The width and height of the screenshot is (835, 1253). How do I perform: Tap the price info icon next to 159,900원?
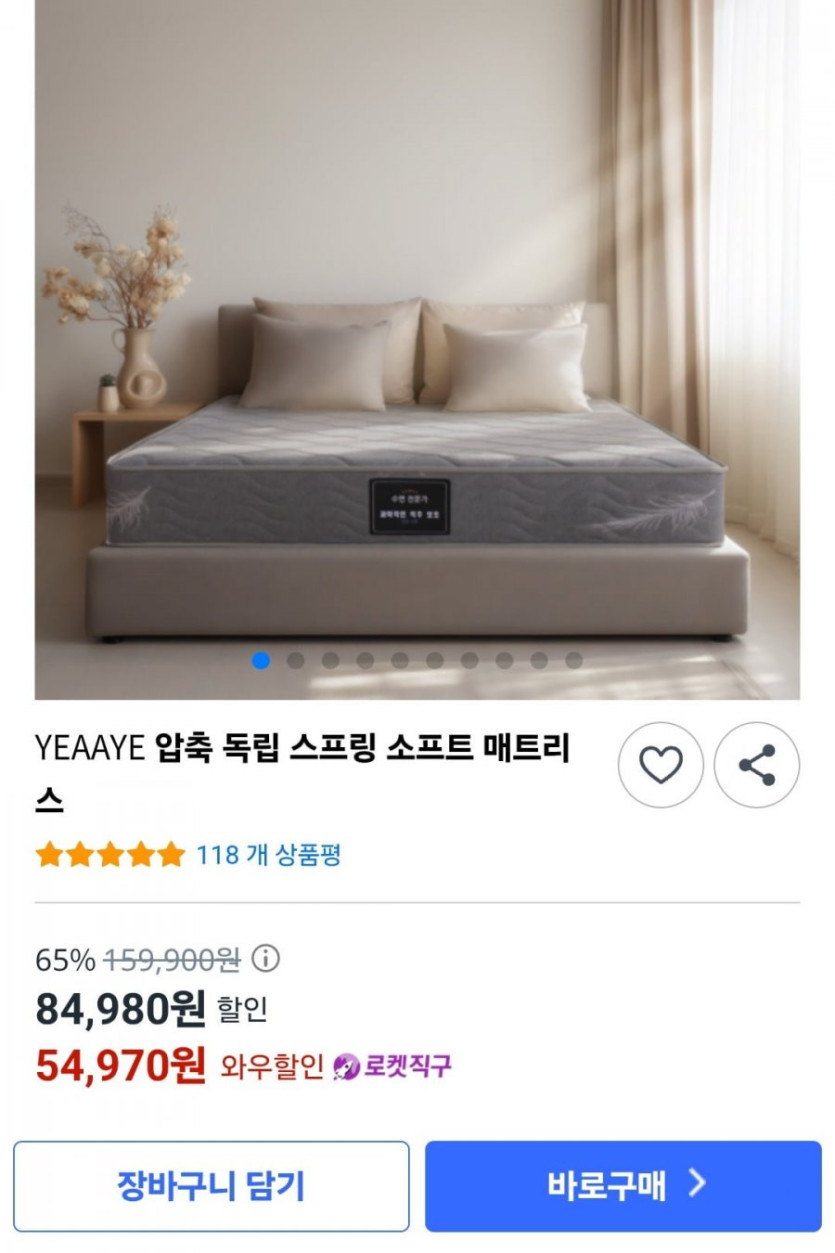265,960
